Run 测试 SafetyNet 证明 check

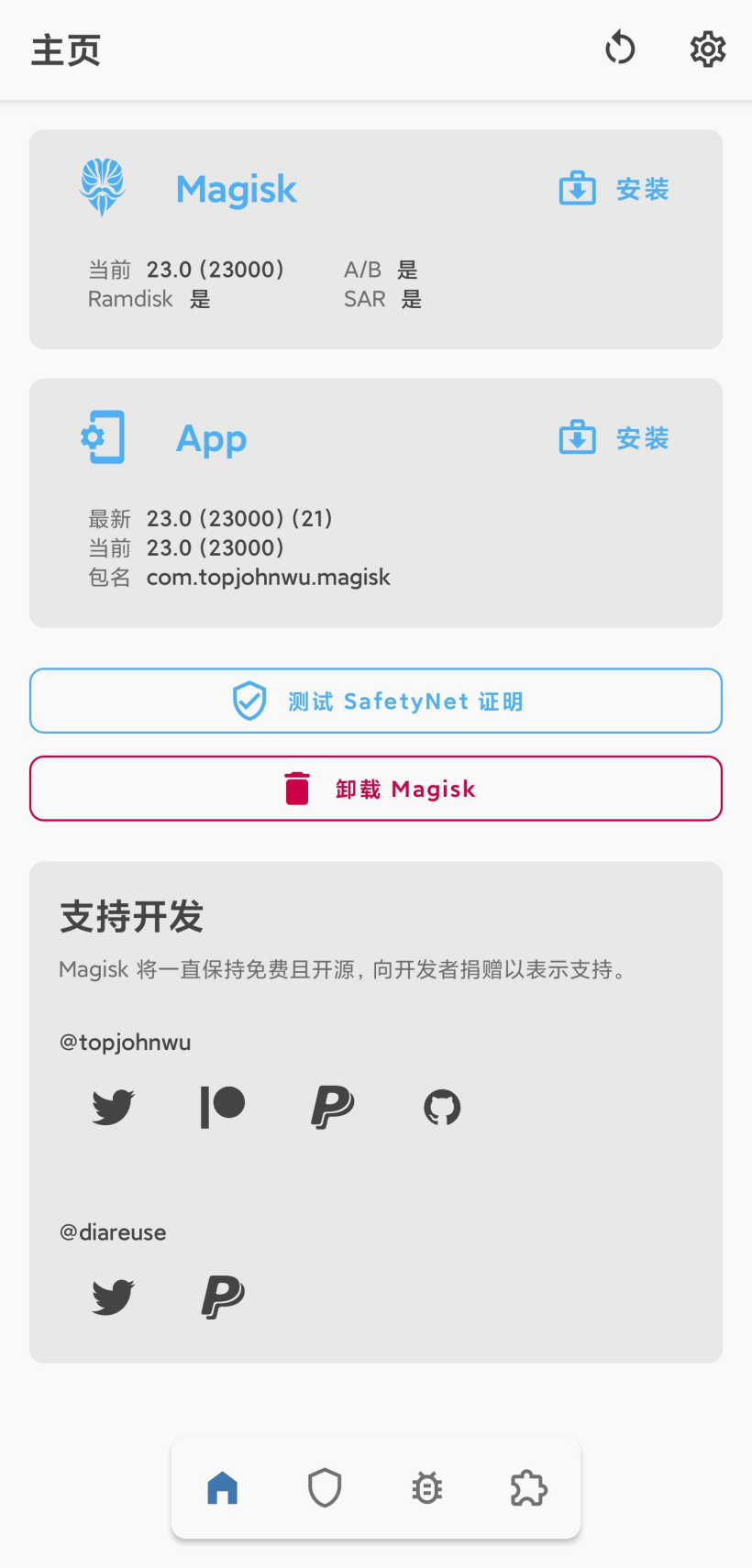tap(376, 701)
